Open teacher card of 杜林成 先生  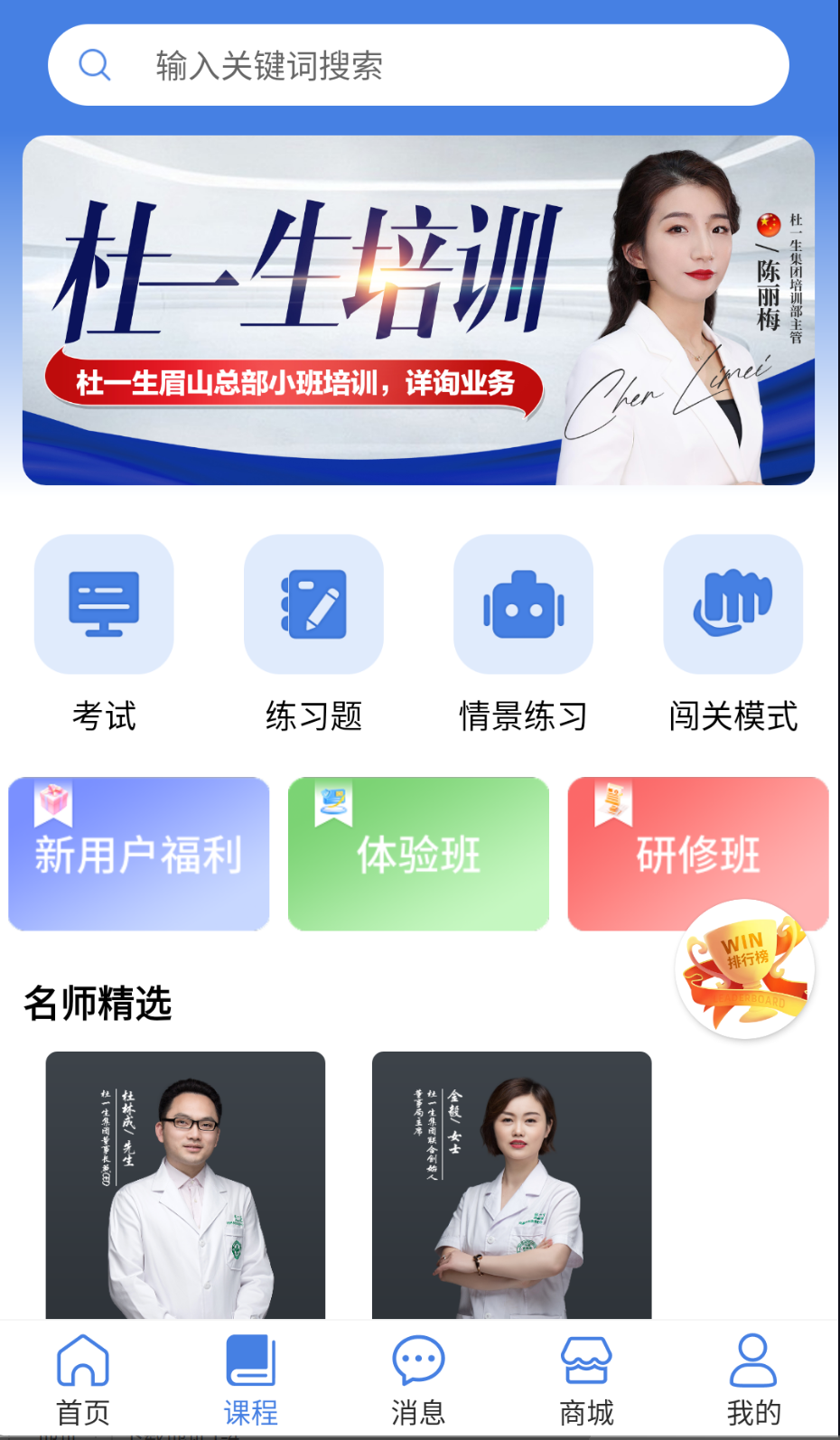click(x=185, y=1183)
